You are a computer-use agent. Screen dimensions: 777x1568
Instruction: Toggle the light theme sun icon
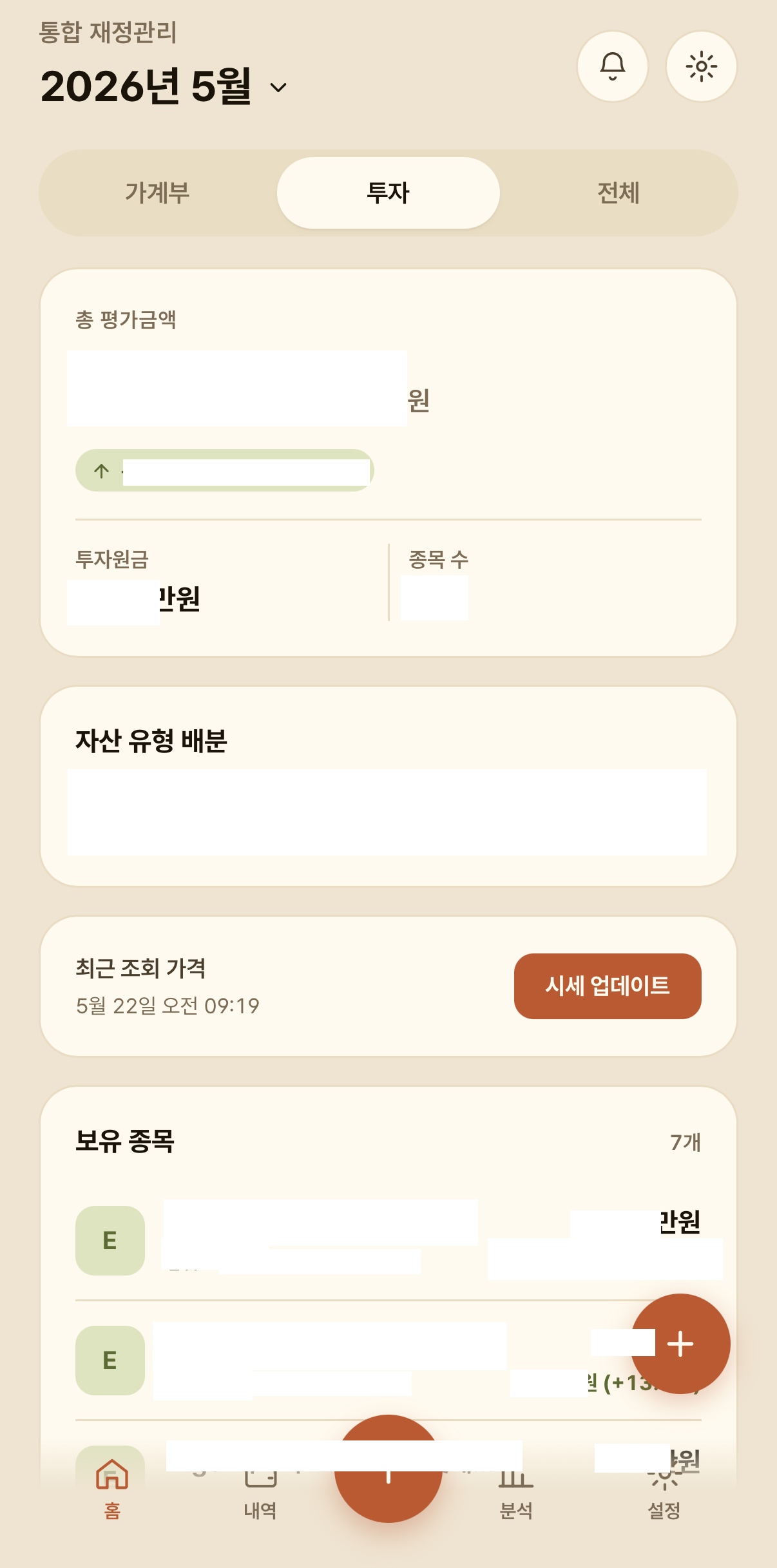[x=701, y=66]
